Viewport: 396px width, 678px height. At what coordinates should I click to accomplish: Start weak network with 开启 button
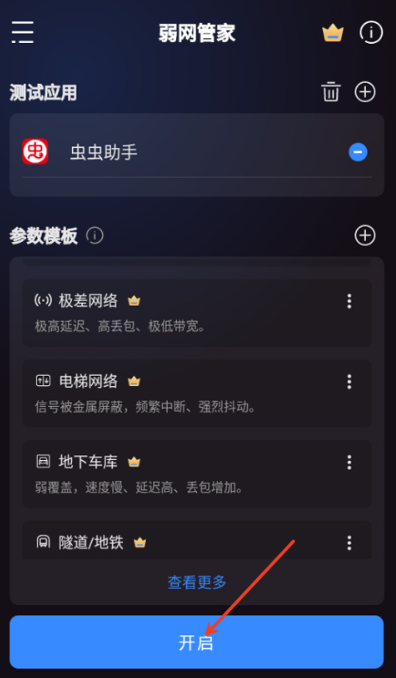[x=197, y=642]
